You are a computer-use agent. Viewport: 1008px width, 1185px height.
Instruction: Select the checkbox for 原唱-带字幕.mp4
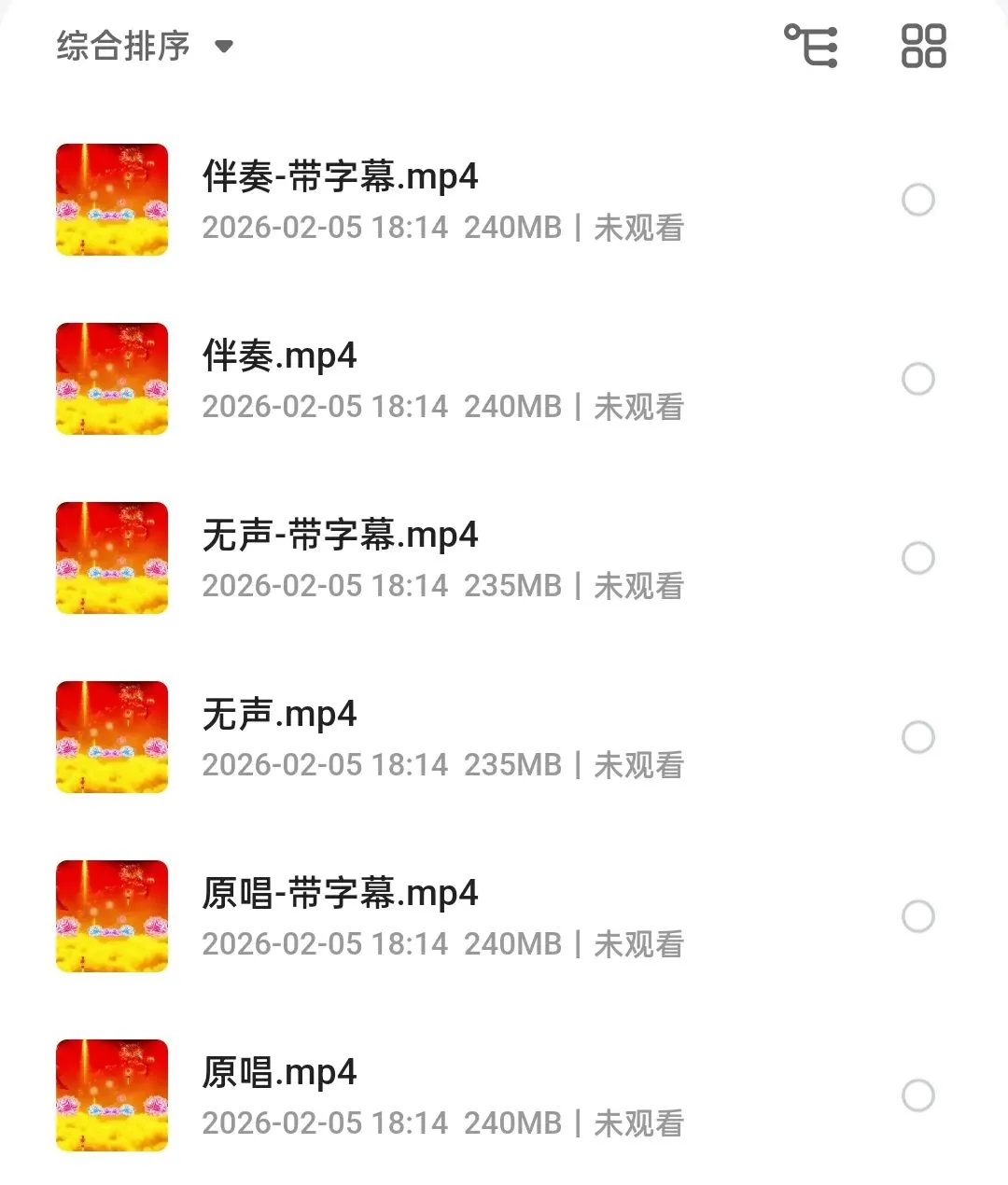917,916
